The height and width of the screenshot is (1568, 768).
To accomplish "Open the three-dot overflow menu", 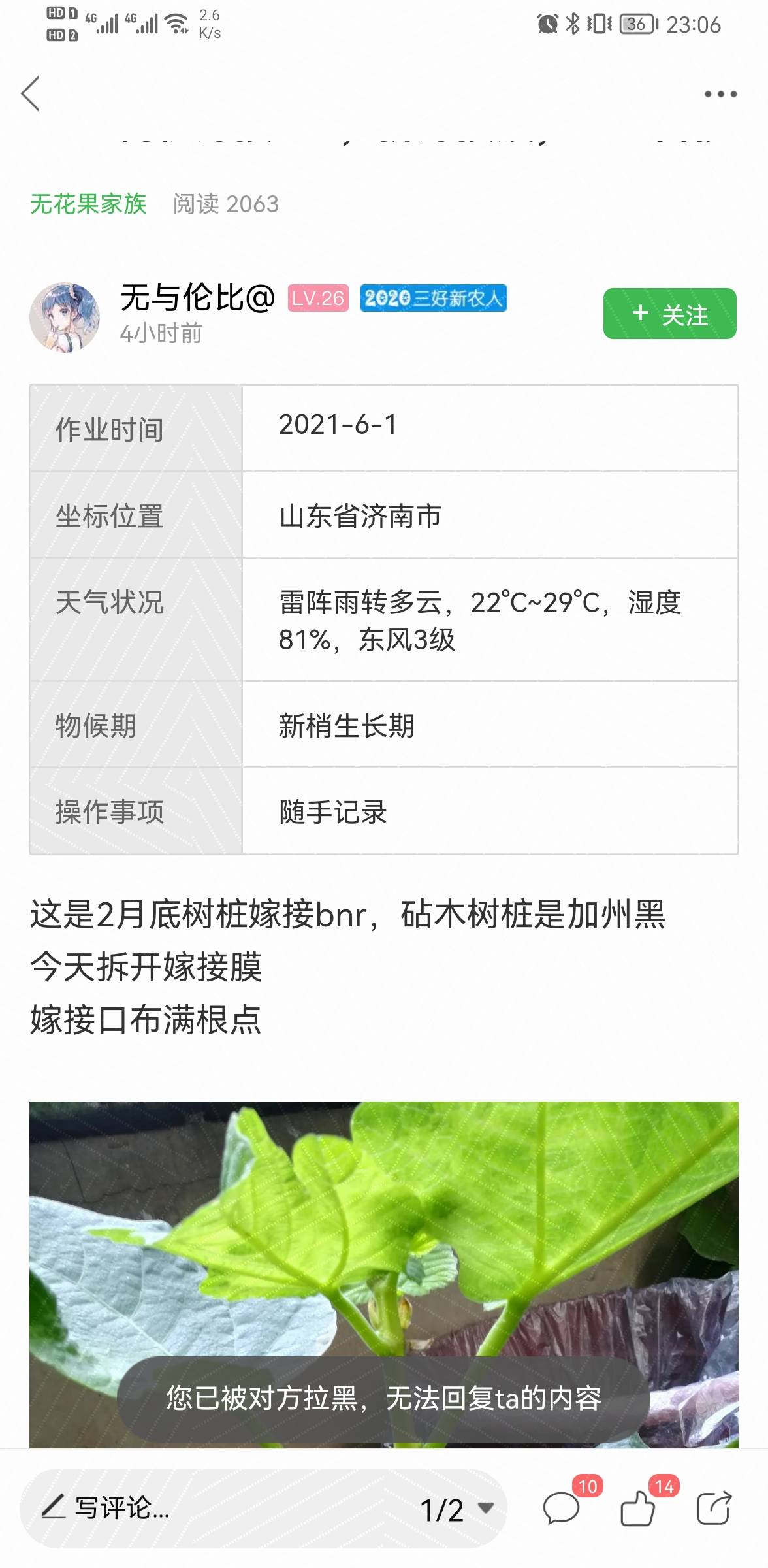I will point(720,94).
